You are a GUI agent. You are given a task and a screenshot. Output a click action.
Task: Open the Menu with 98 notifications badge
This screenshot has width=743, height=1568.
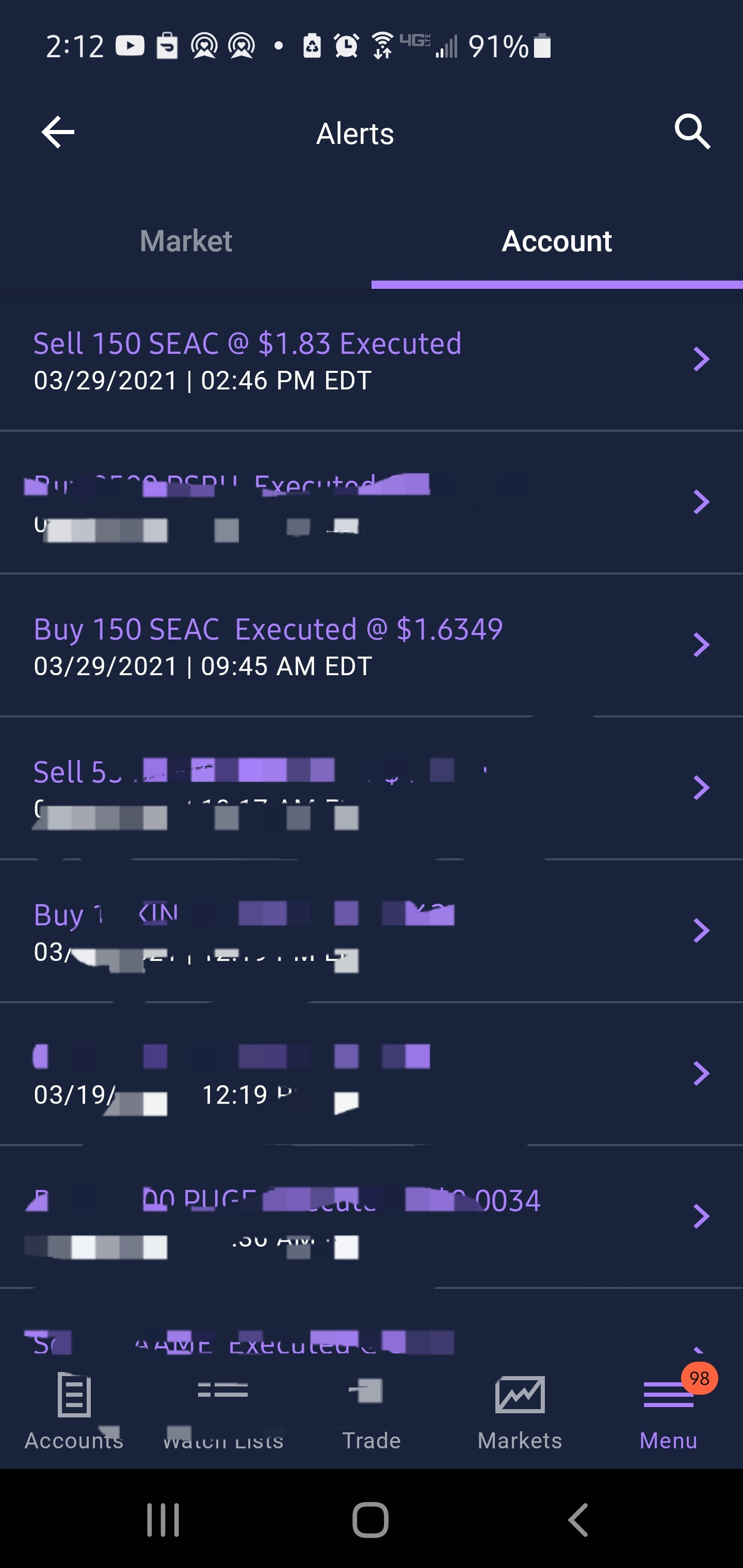click(668, 1412)
